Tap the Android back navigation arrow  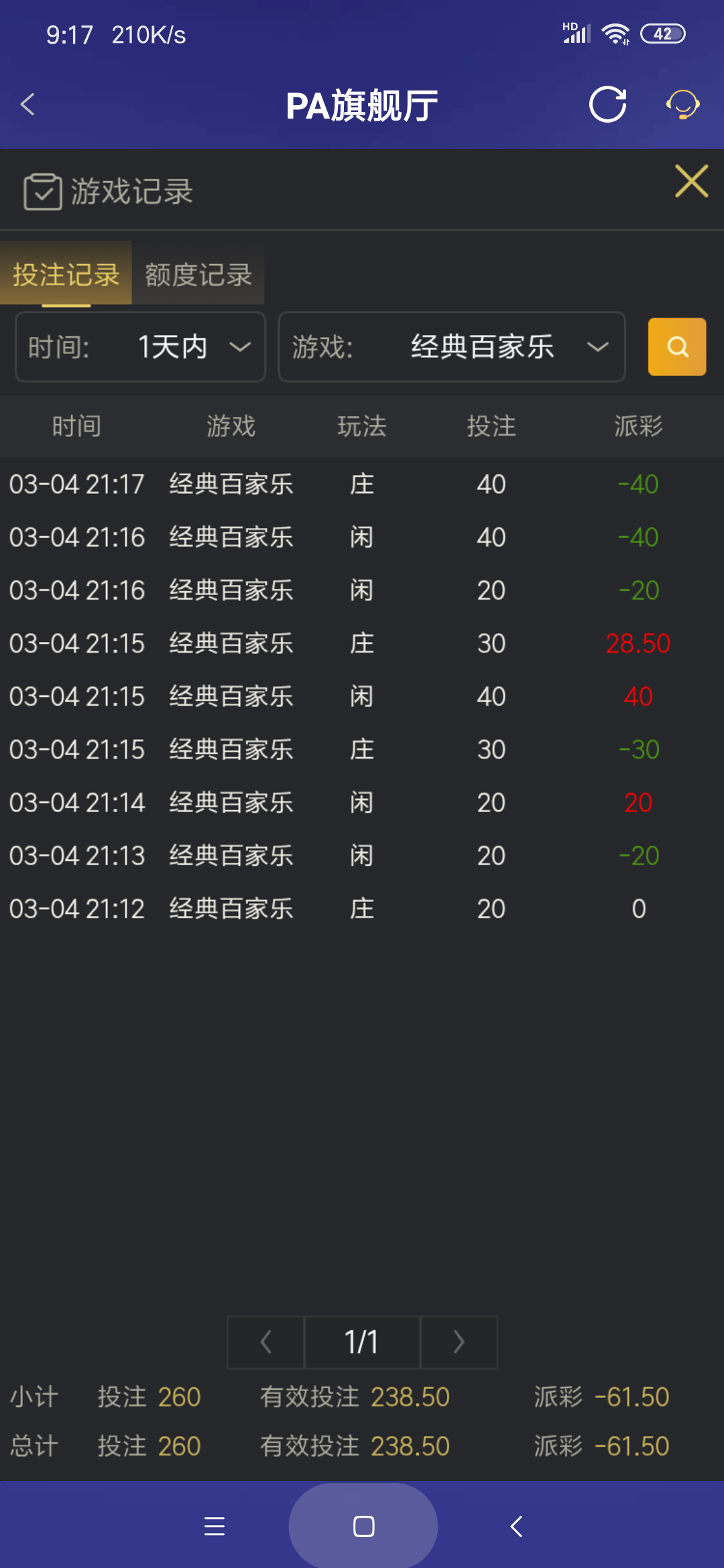point(515,1526)
